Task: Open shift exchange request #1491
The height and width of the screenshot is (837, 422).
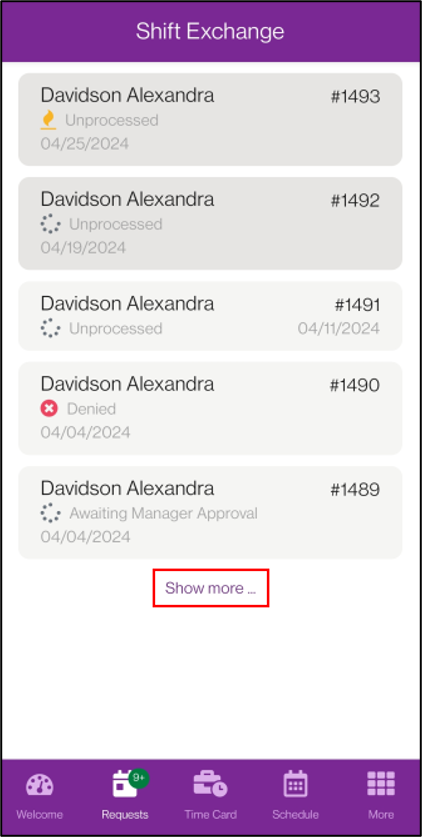Action: point(210,316)
